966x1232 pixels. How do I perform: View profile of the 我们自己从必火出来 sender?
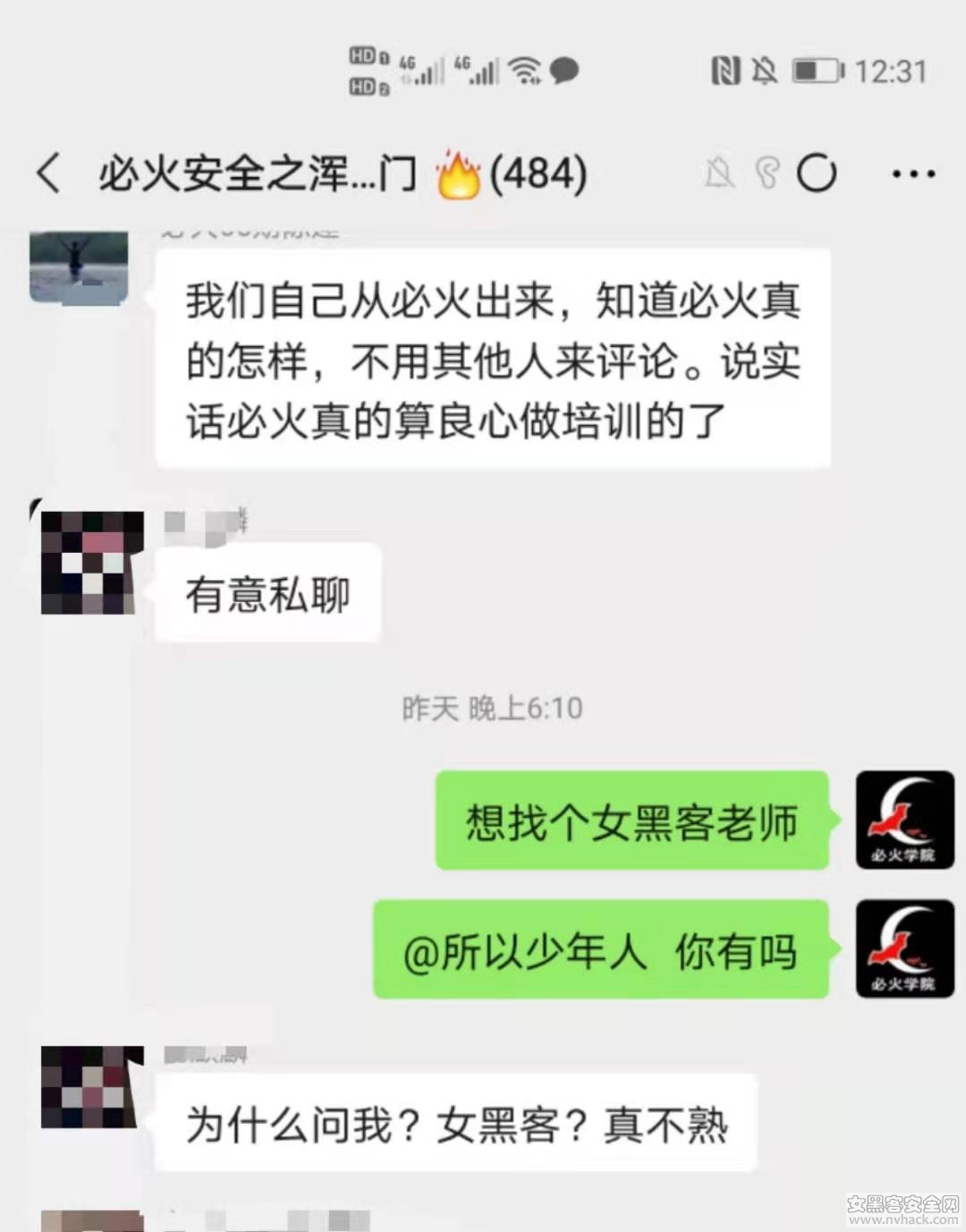[x=79, y=267]
